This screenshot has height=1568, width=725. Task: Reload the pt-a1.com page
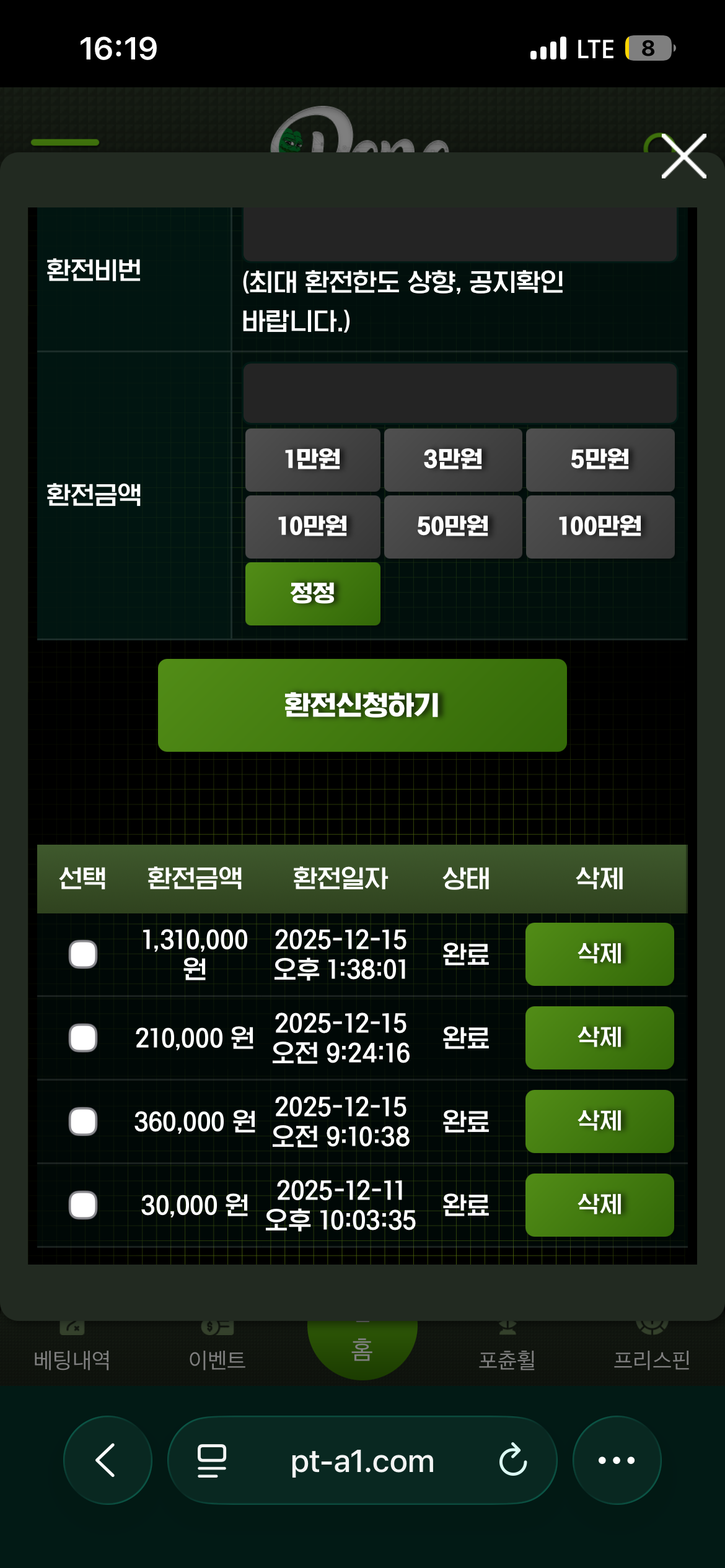(x=513, y=1460)
